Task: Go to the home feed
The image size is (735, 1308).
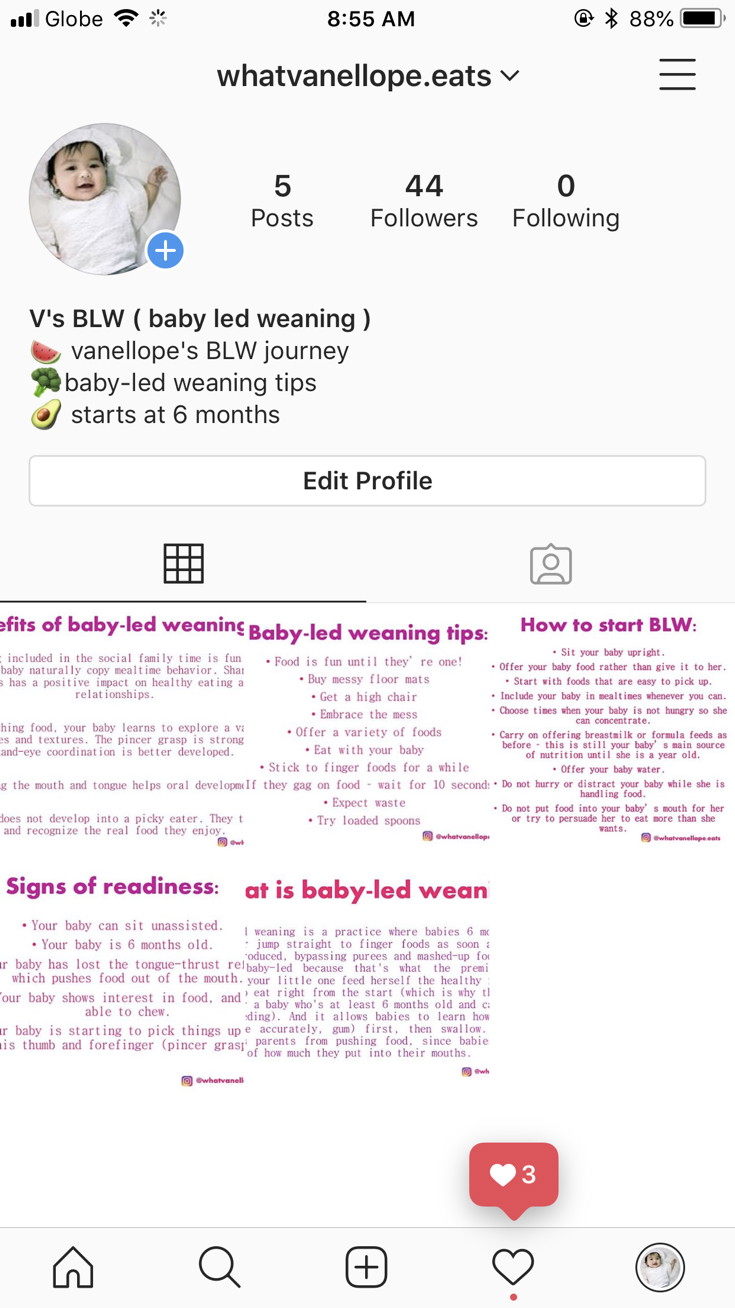Action: point(73,1268)
